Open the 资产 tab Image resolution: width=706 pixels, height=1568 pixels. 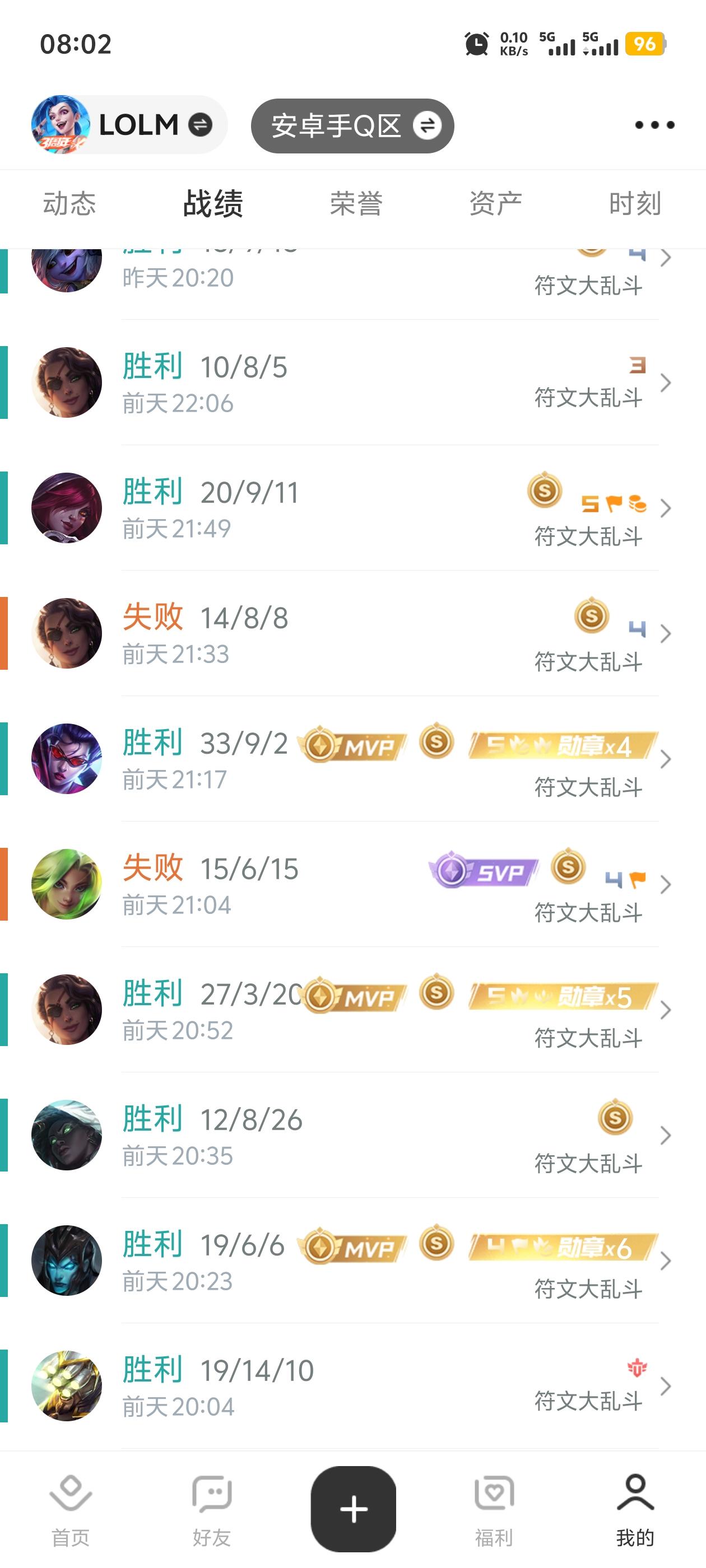coord(495,204)
